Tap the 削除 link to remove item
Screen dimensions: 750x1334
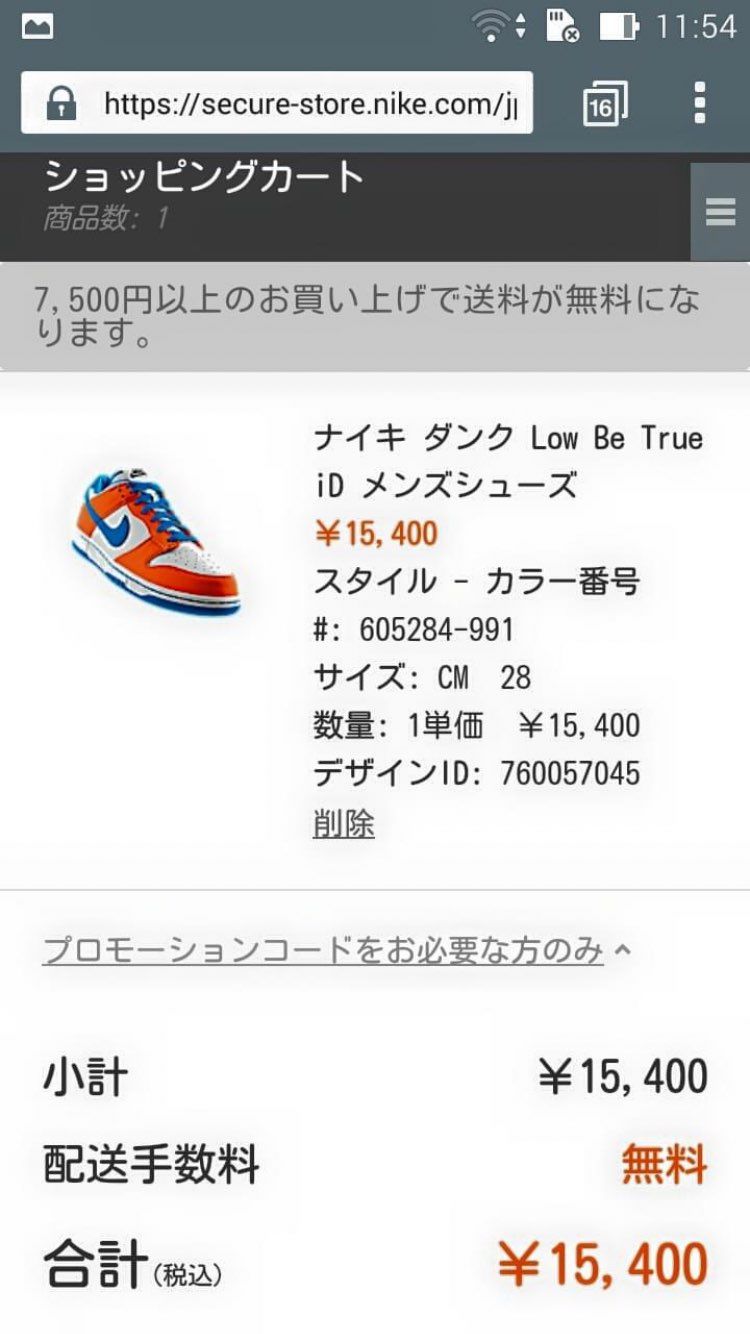pyautogui.click(x=344, y=824)
